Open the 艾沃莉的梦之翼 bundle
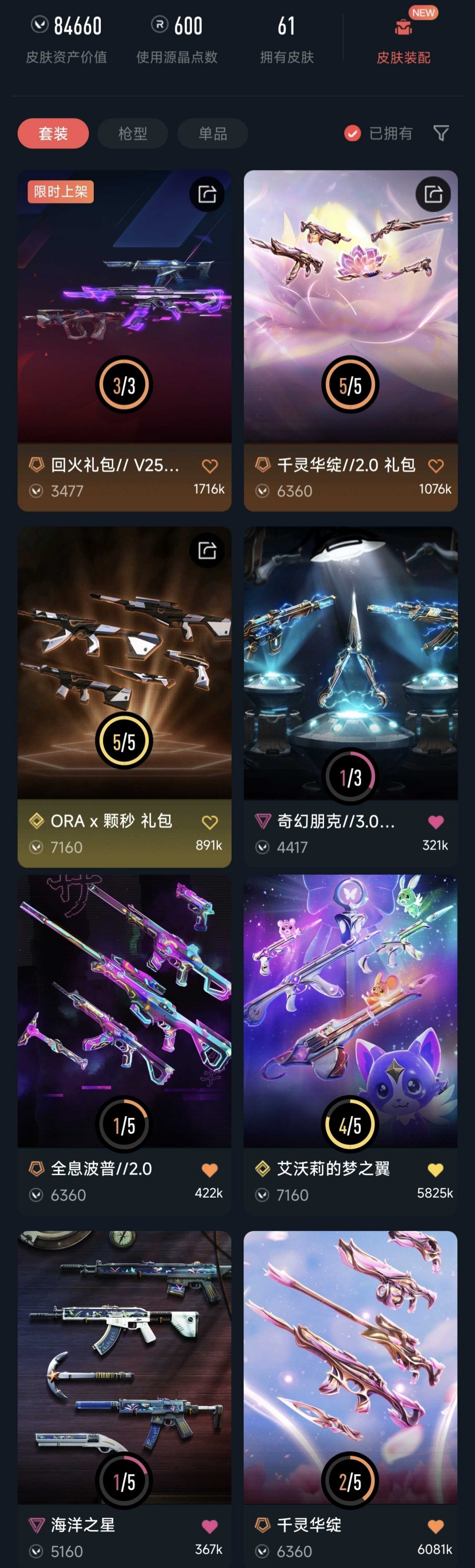The height and width of the screenshot is (1568, 475). 351,1044
